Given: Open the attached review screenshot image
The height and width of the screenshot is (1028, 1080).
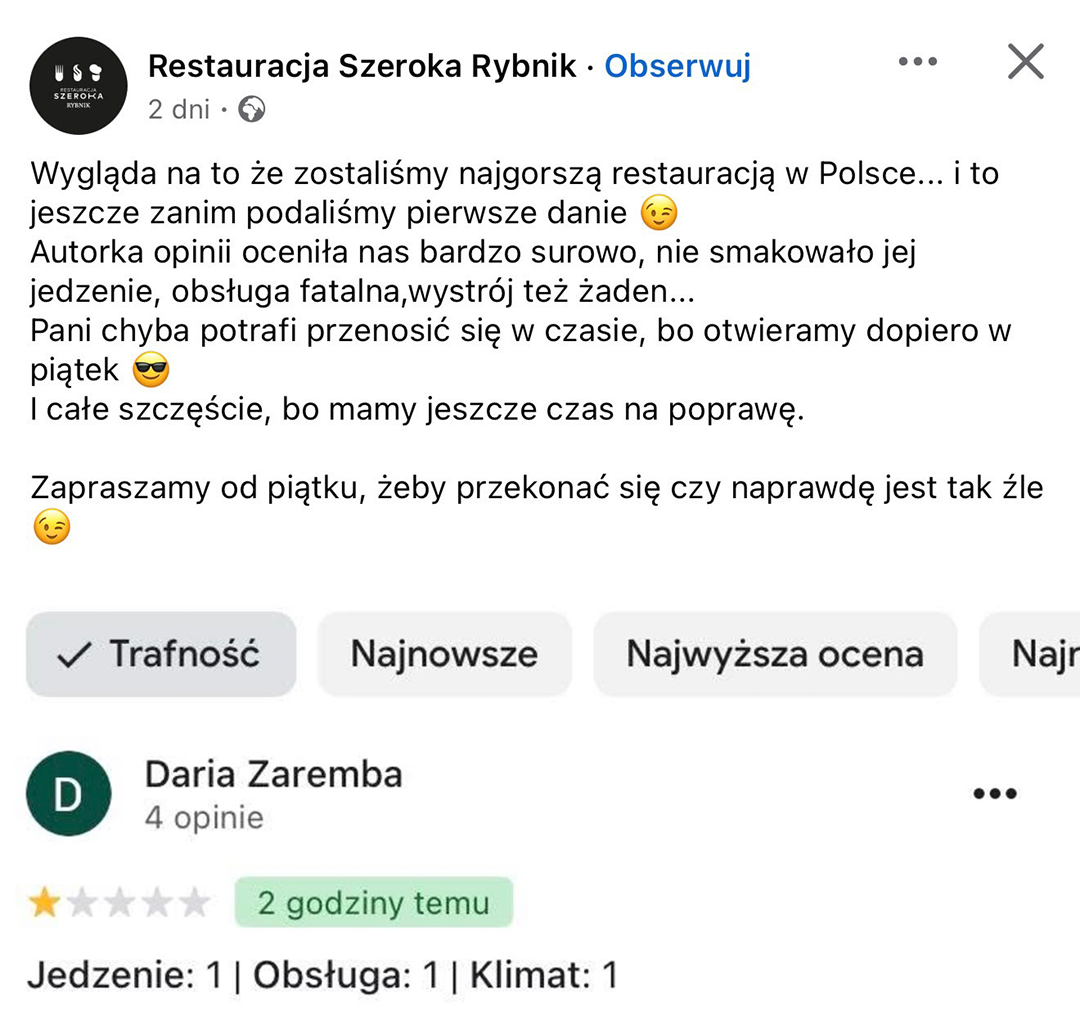Looking at the screenshot, I should pos(540,810).
